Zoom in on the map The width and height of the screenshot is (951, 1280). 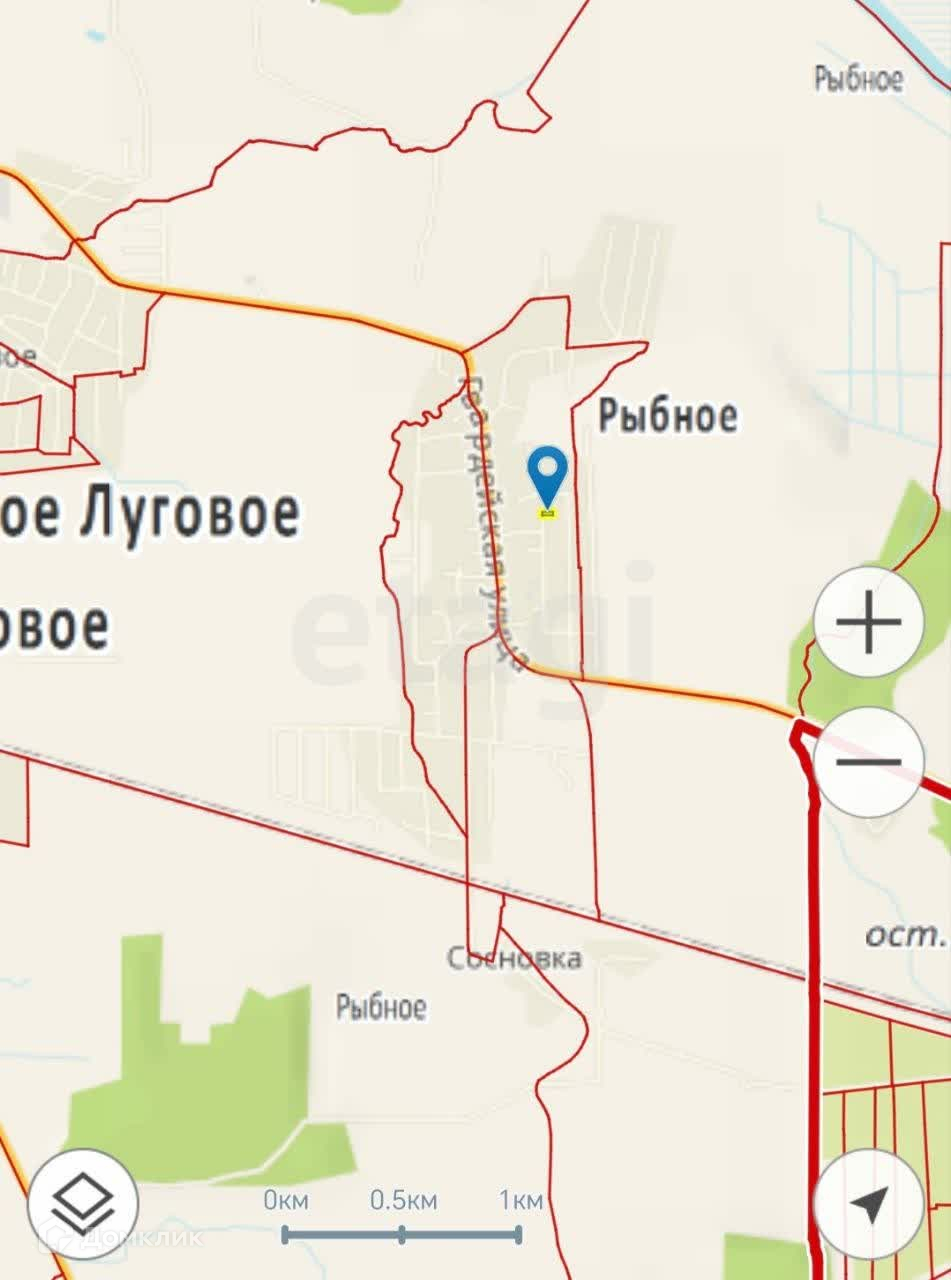pos(868,622)
